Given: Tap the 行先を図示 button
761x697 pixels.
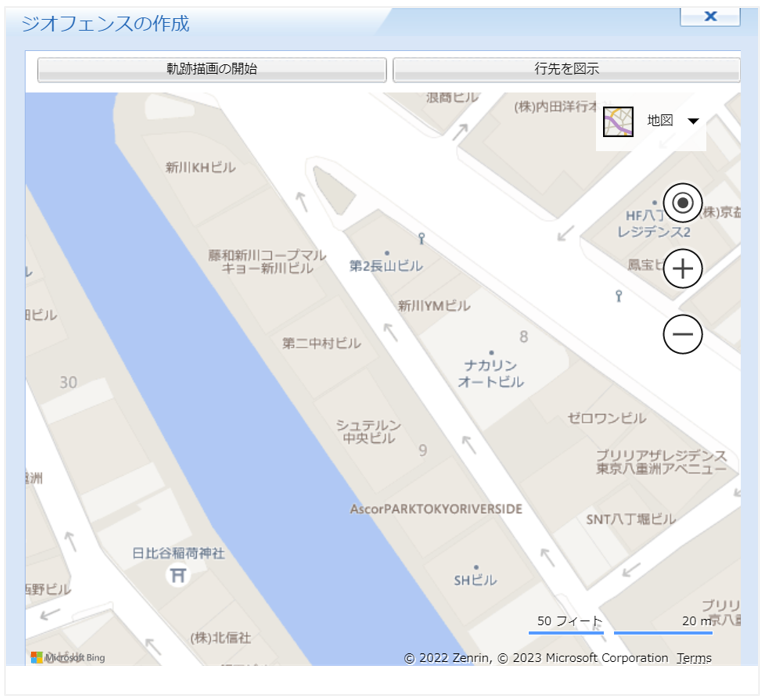Looking at the screenshot, I should (x=566, y=69).
